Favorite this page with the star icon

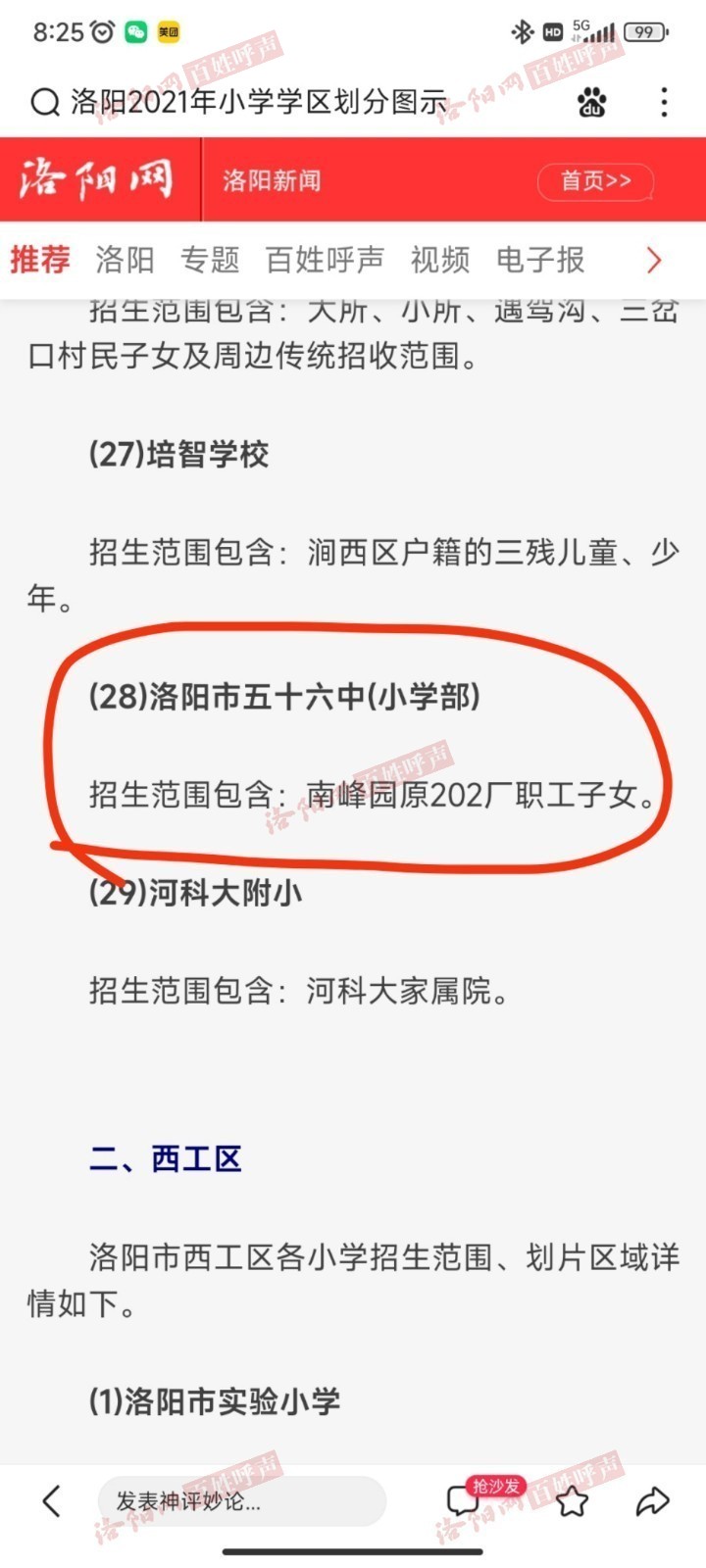[573, 1500]
